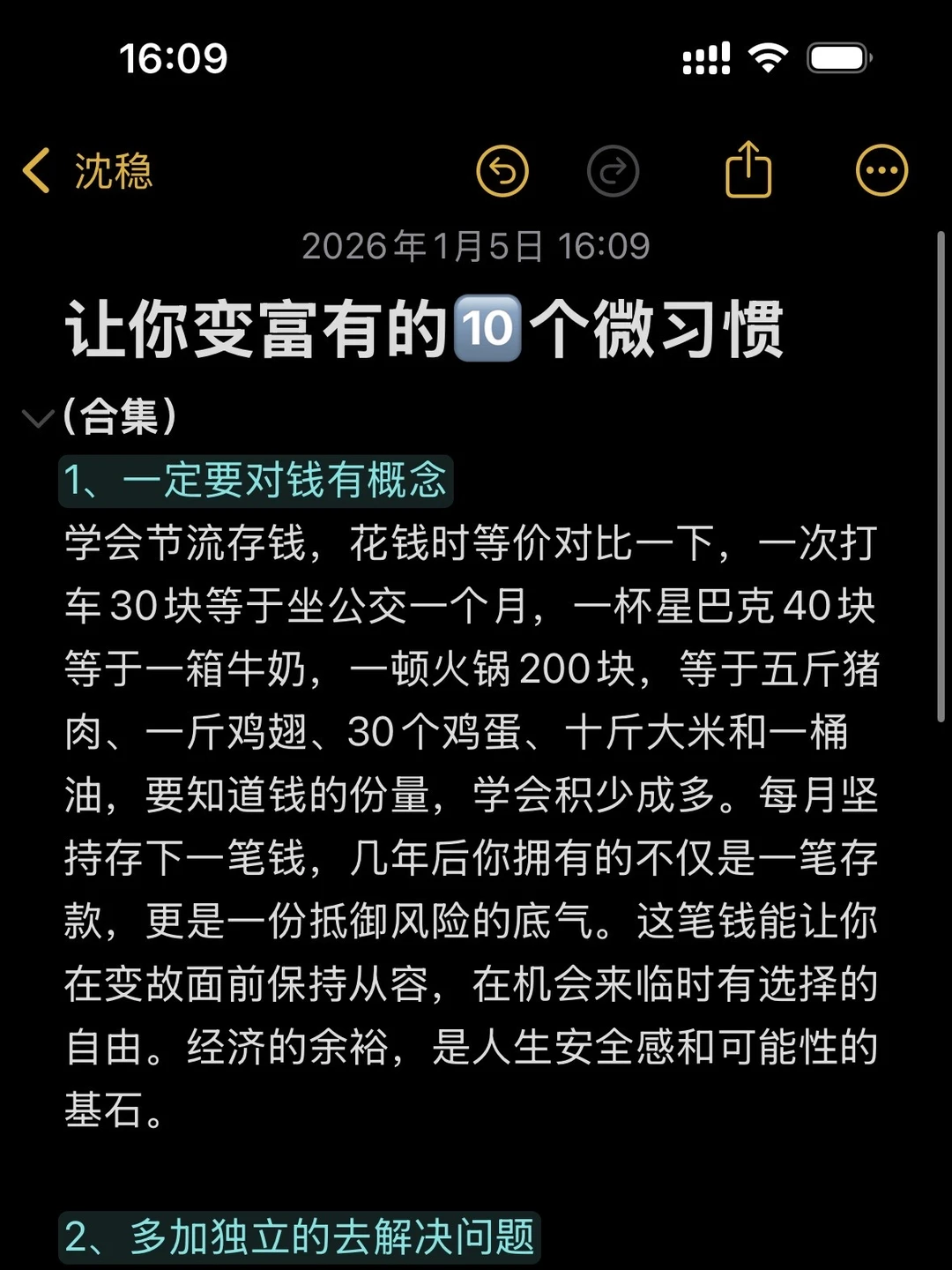This screenshot has height=1270, width=952.
Task: Collapse the (合集) section chevron
Action: tap(37, 417)
